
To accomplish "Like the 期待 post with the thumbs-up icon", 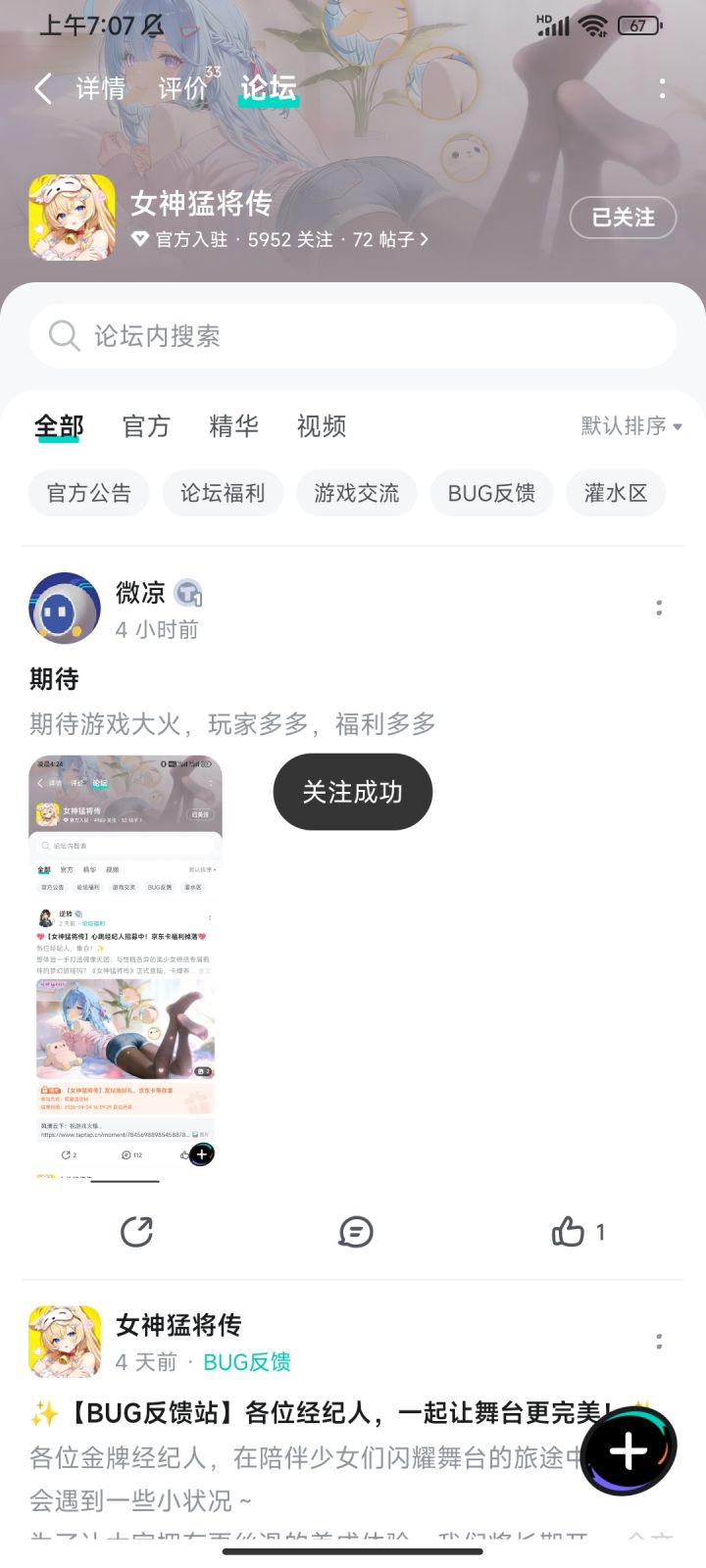I will pyautogui.click(x=569, y=1233).
